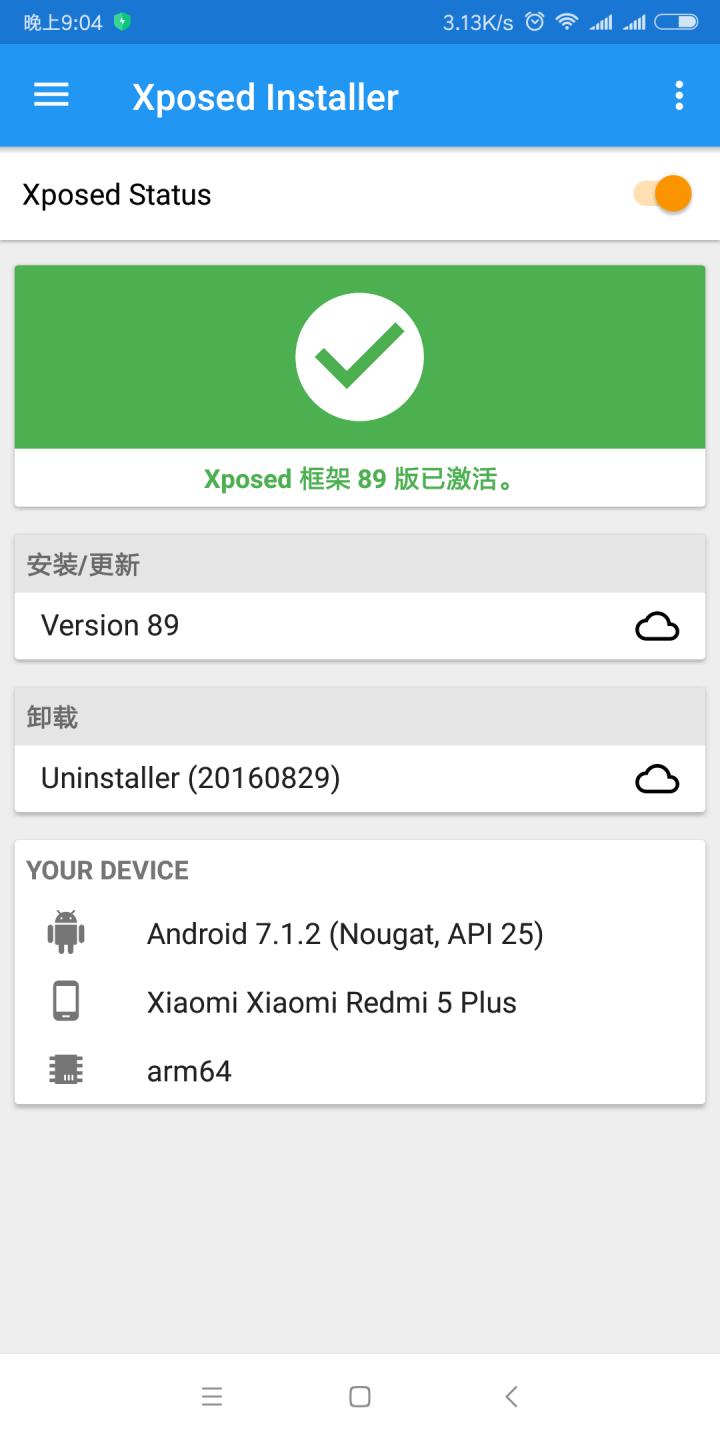Tap the system home button
Screen dimensions: 720x1440
(360, 1396)
